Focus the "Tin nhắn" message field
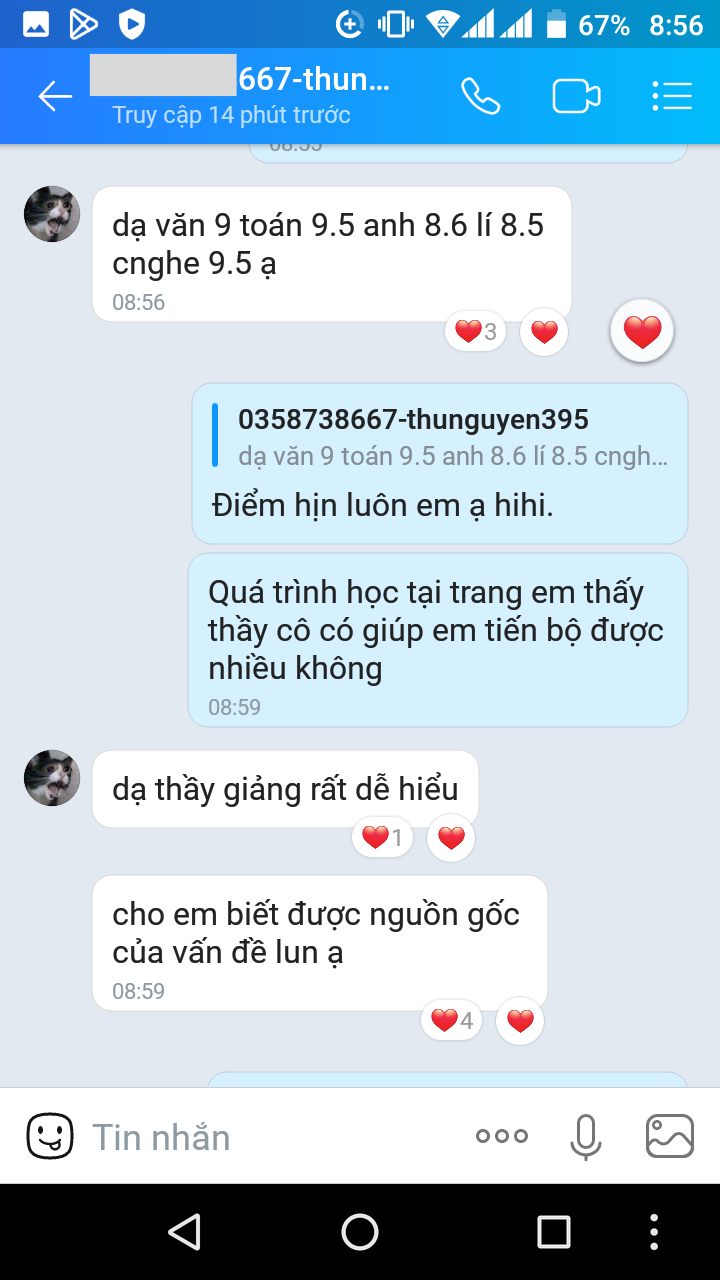The image size is (720, 1280). pyautogui.click(x=270, y=1137)
